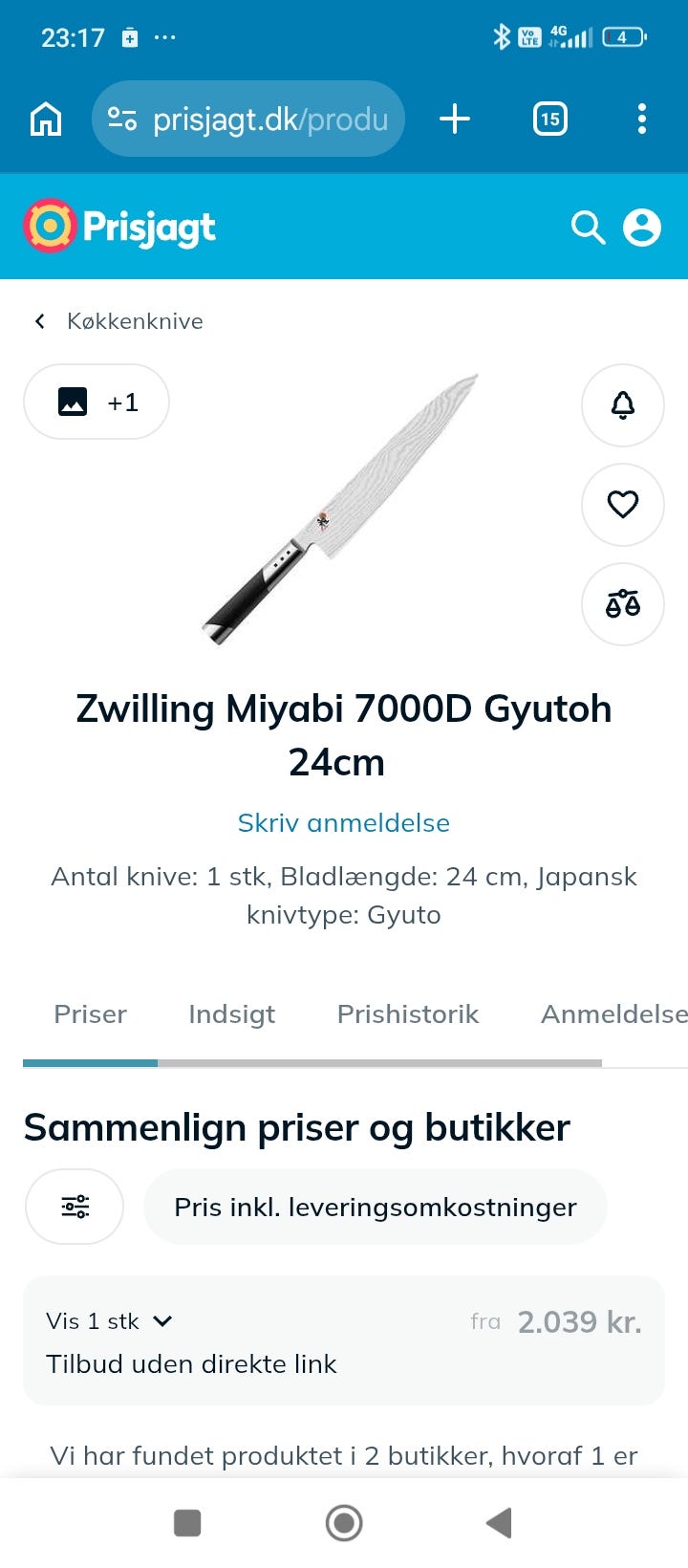Tap the browser home icon
This screenshot has height=1568, width=688.
pos(44,119)
